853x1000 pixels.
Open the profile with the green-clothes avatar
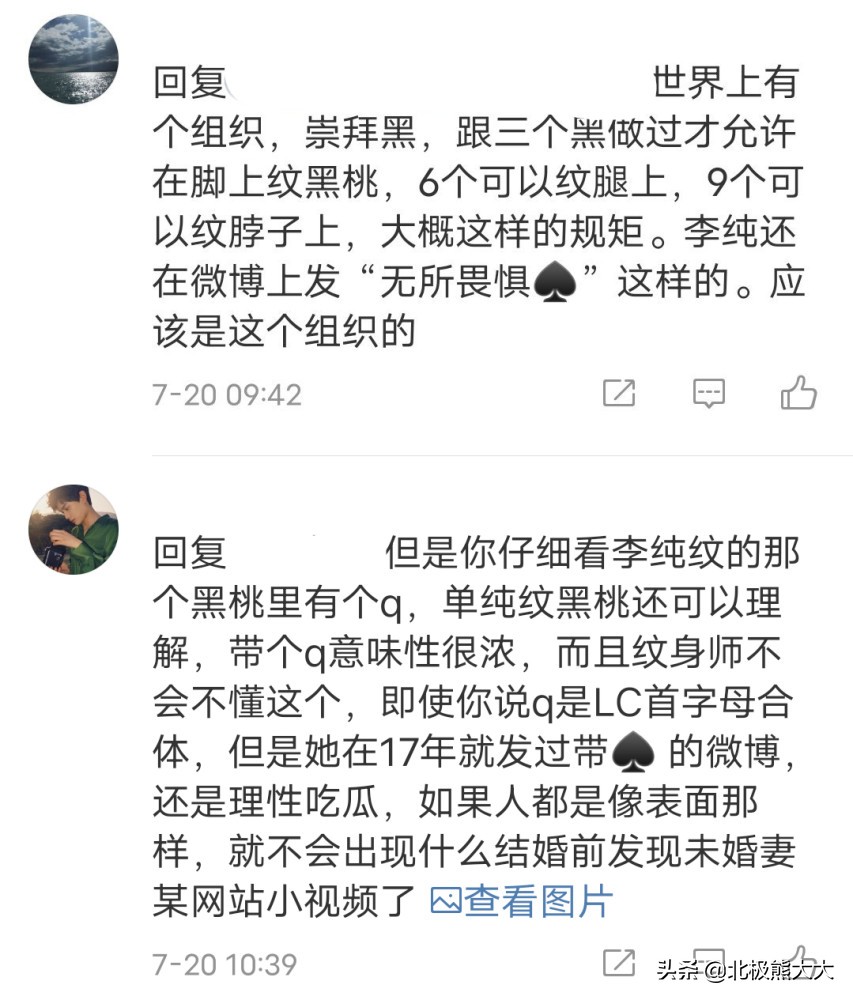pos(73,530)
